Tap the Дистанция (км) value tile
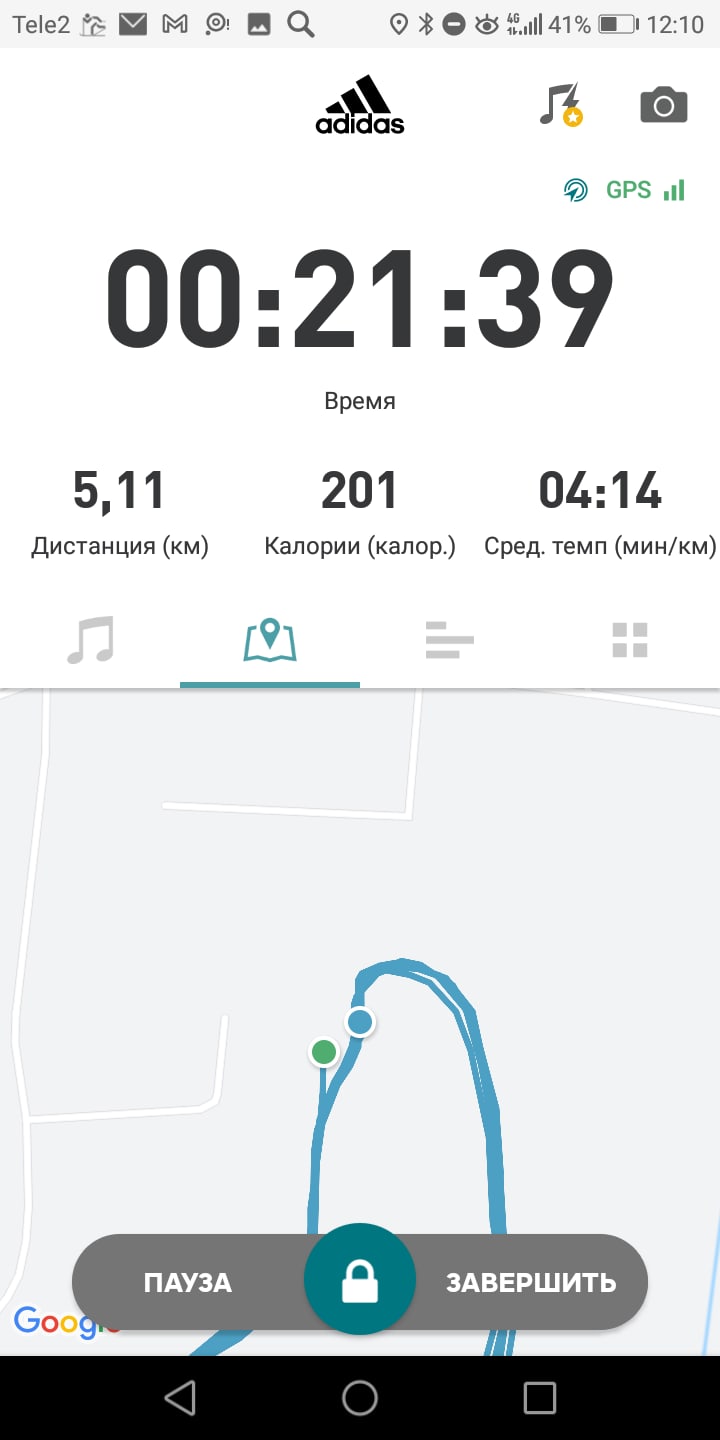 [x=119, y=512]
